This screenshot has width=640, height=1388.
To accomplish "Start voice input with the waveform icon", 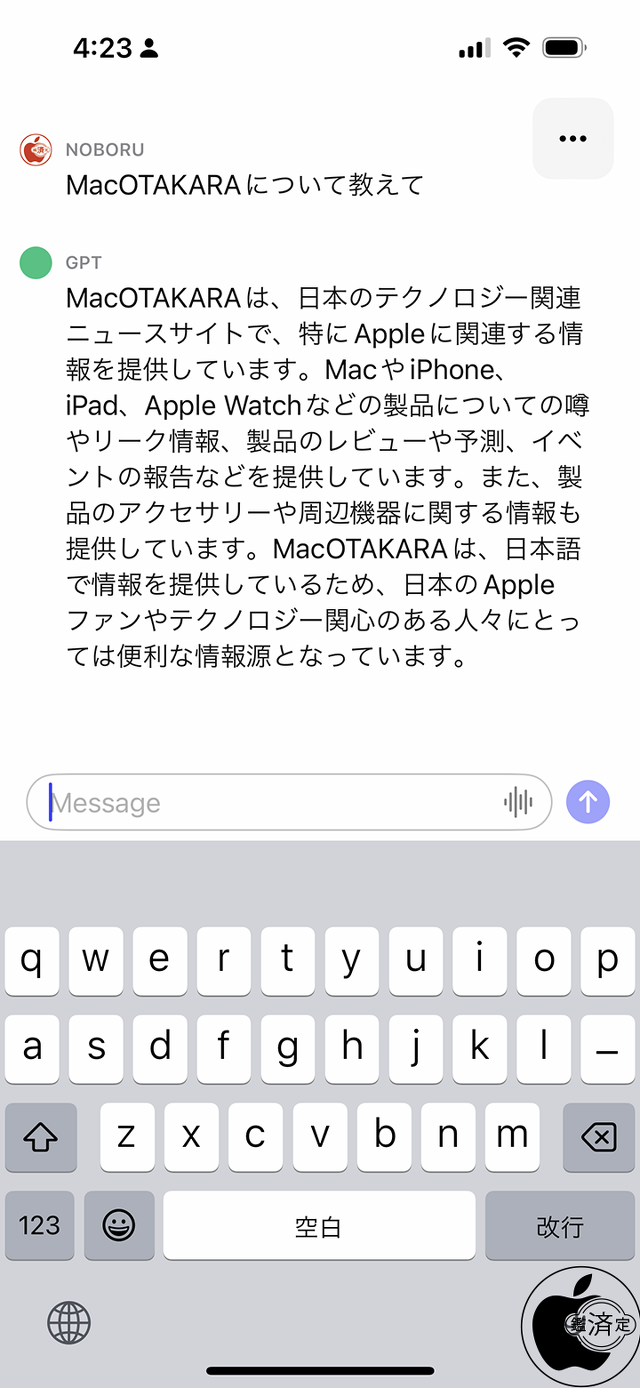I will [x=517, y=802].
